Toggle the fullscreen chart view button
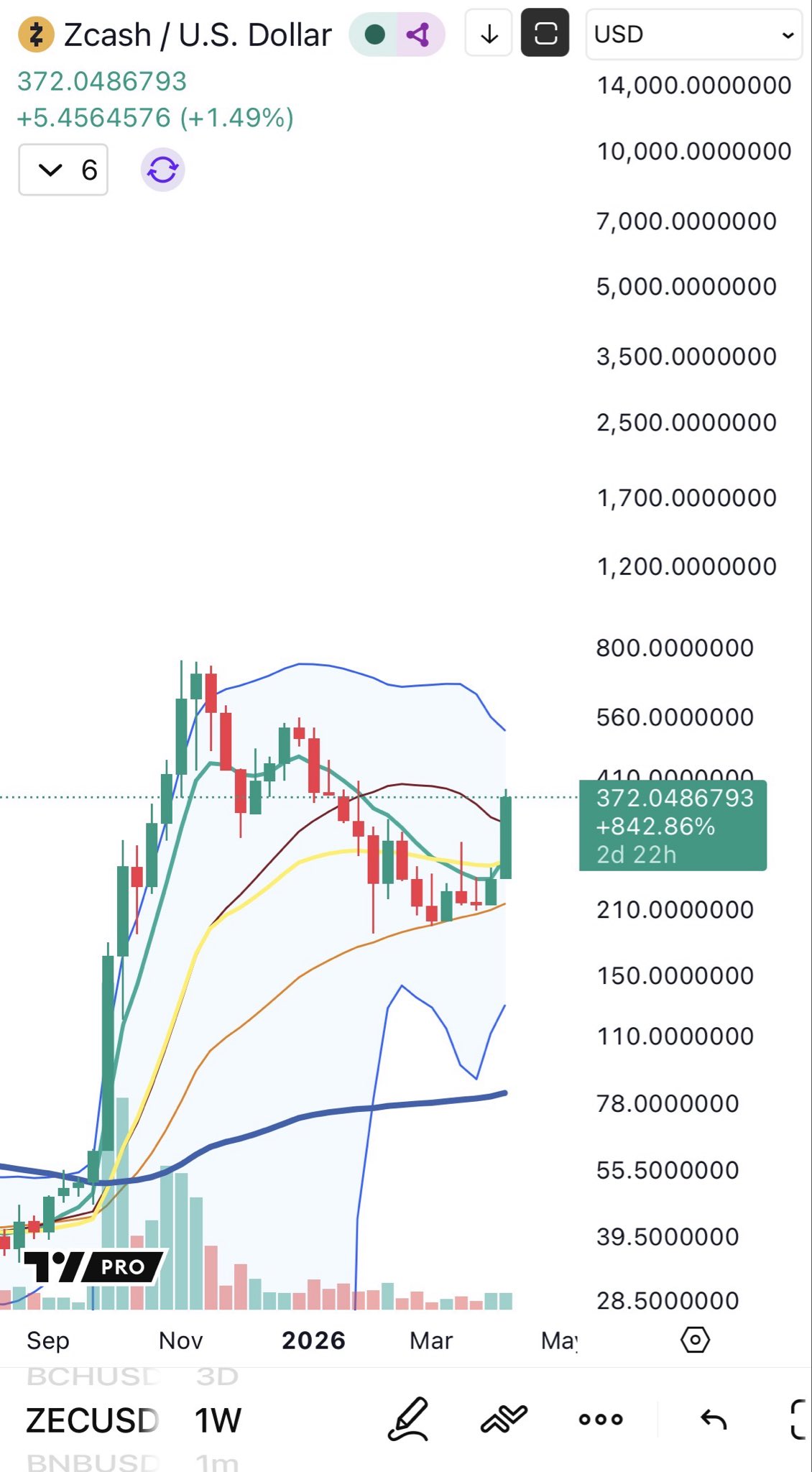This screenshot has width=812, height=1472. point(545,33)
